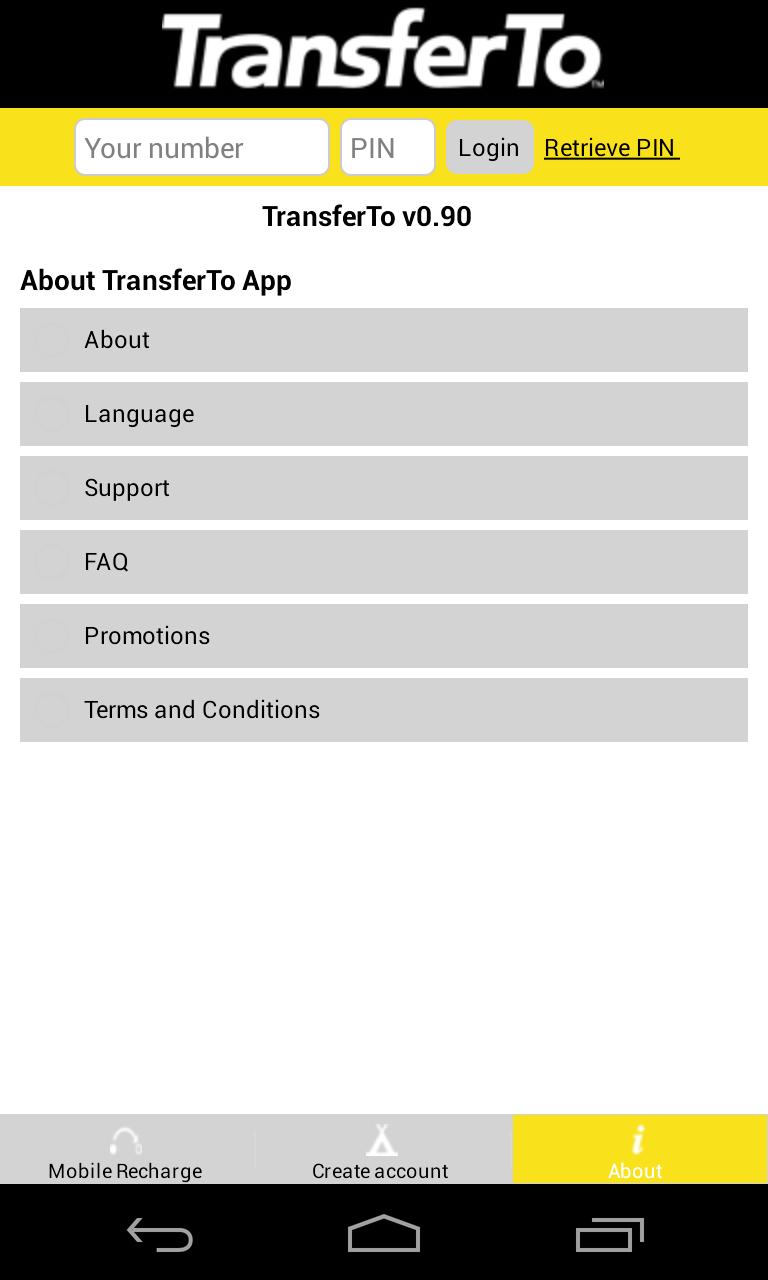
Task: Focus the PIN input field
Action: coord(387,148)
